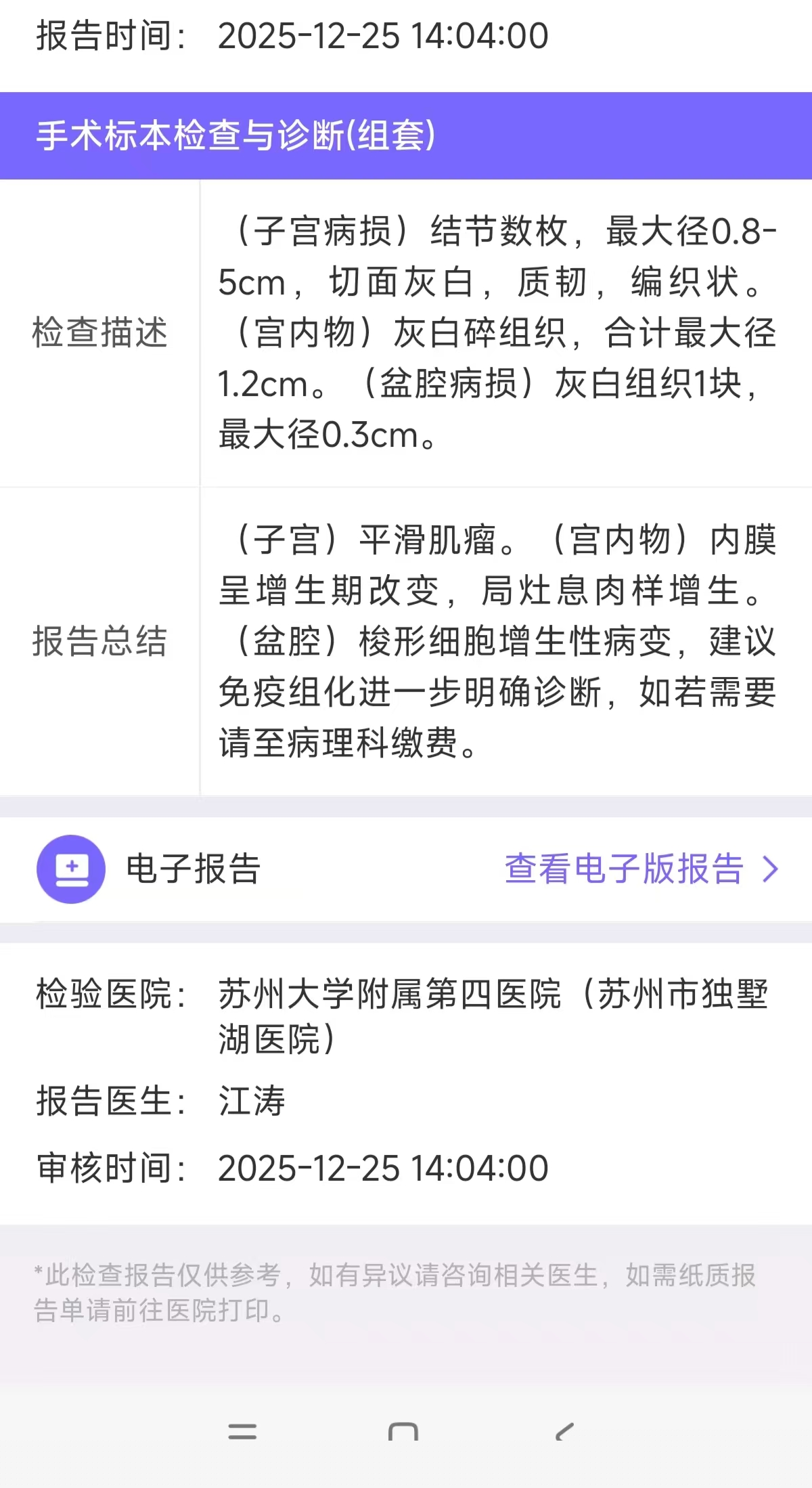Image resolution: width=812 pixels, height=1488 pixels.
Task: Tap the system back button
Action: (x=564, y=1431)
